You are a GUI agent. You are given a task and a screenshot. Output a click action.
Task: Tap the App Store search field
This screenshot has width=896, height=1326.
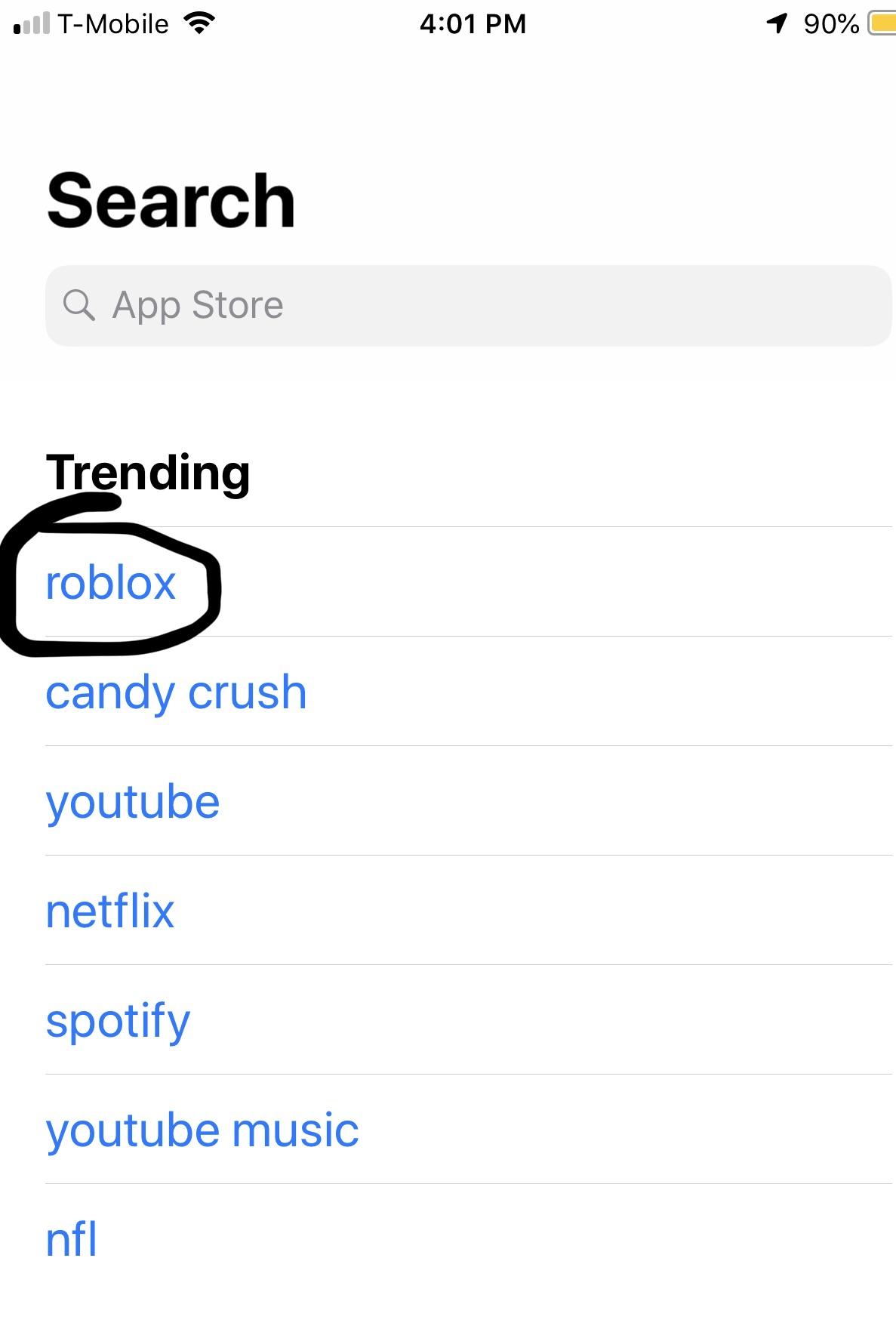[468, 306]
